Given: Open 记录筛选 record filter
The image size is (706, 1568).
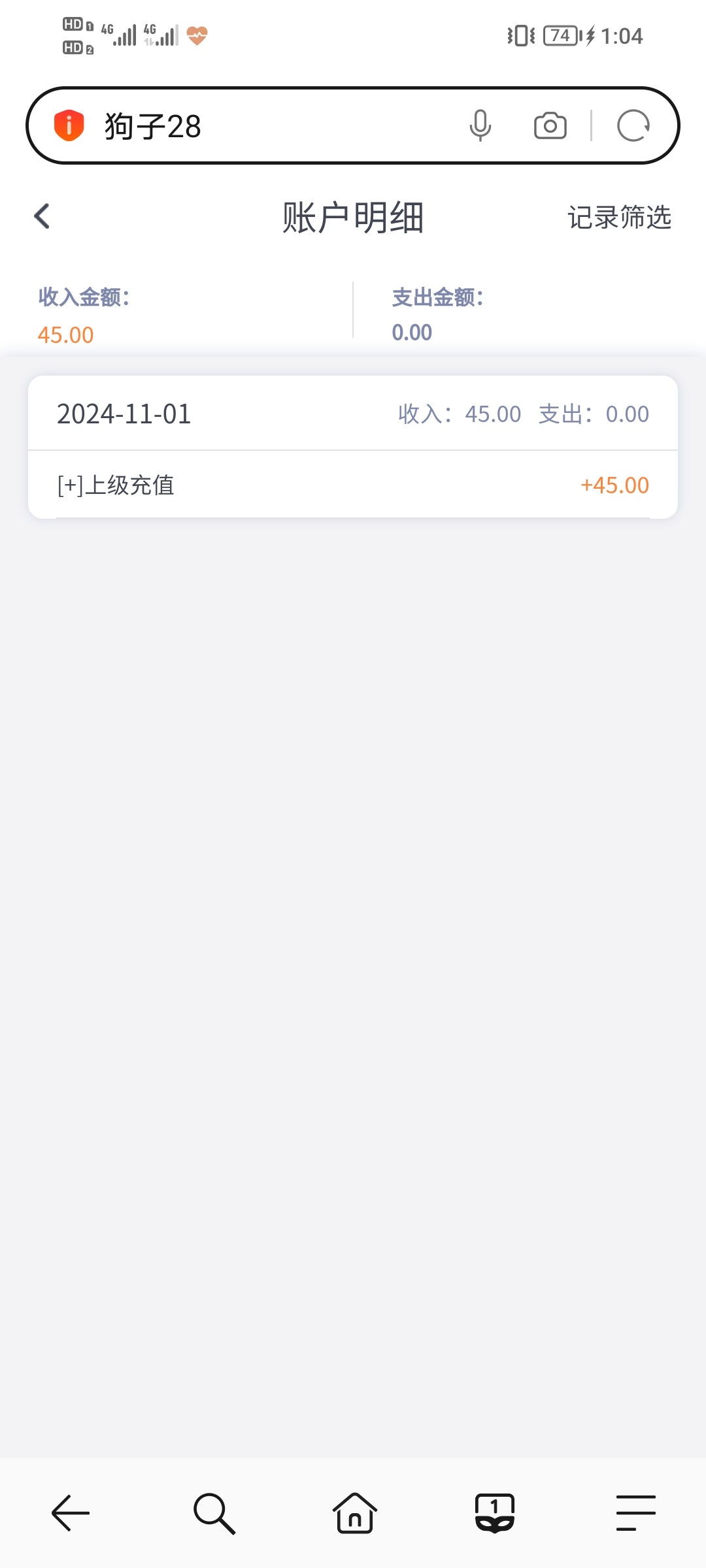Looking at the screenshot, I should [619, 218].
